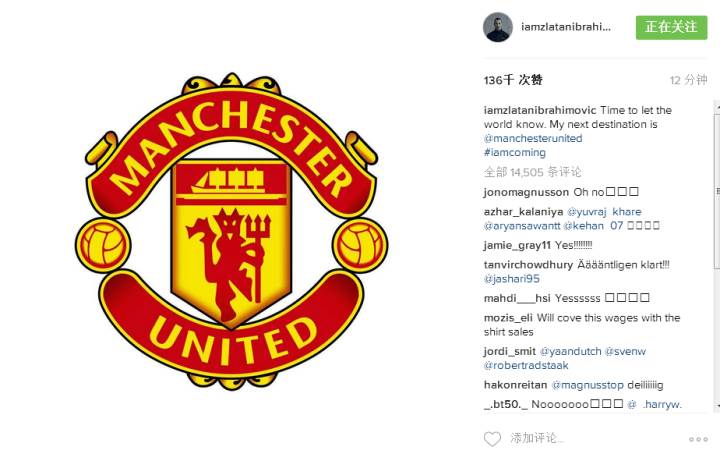Open iamzlatanibrahimovic profile avatar
The image size is (720, 461).
tap(498, 27)
